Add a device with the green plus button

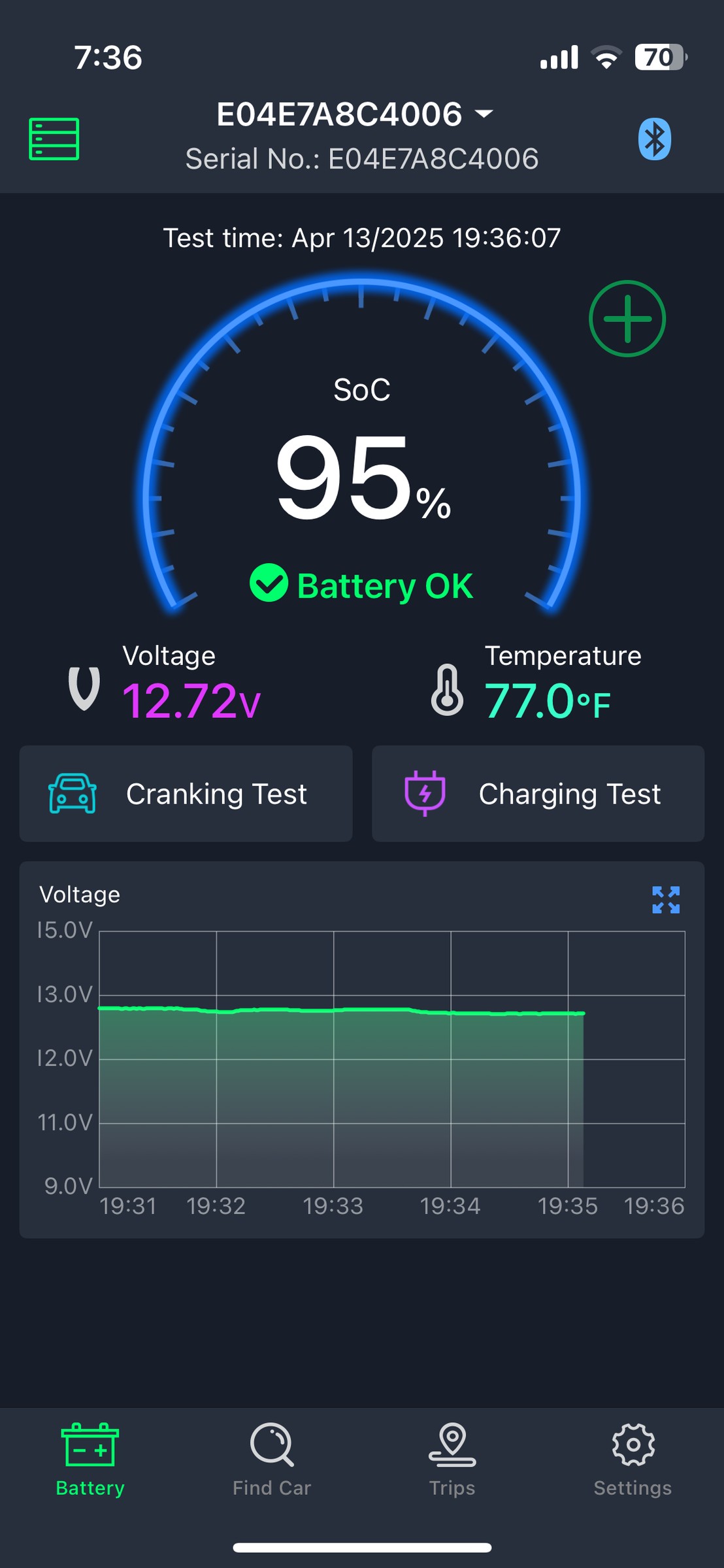point(627,319)
